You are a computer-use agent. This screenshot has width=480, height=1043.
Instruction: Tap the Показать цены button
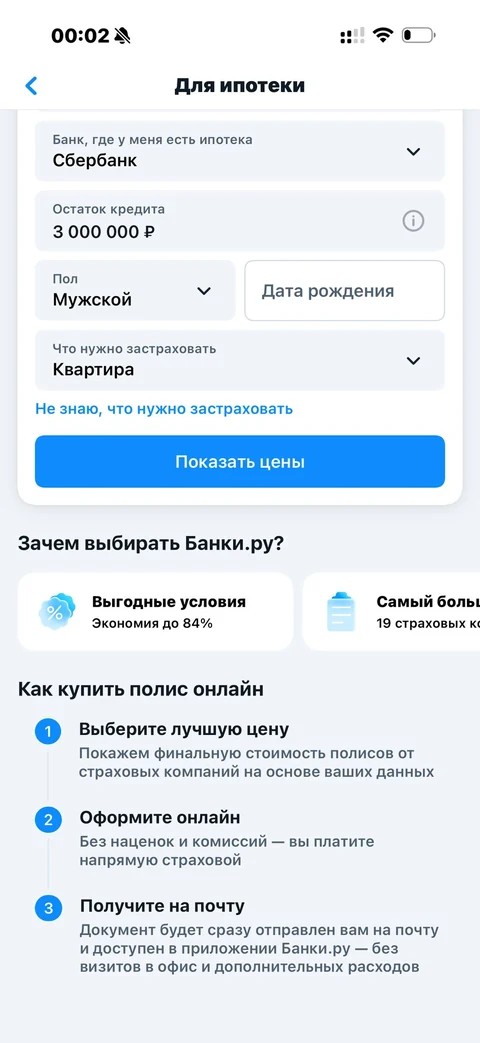click(239, 462)
